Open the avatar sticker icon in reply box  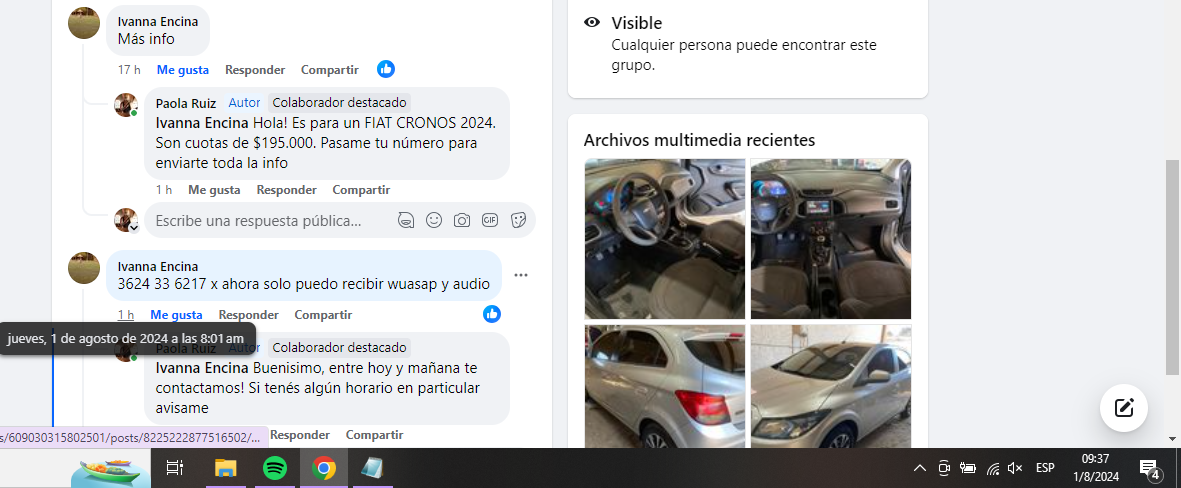click(406, 220)
